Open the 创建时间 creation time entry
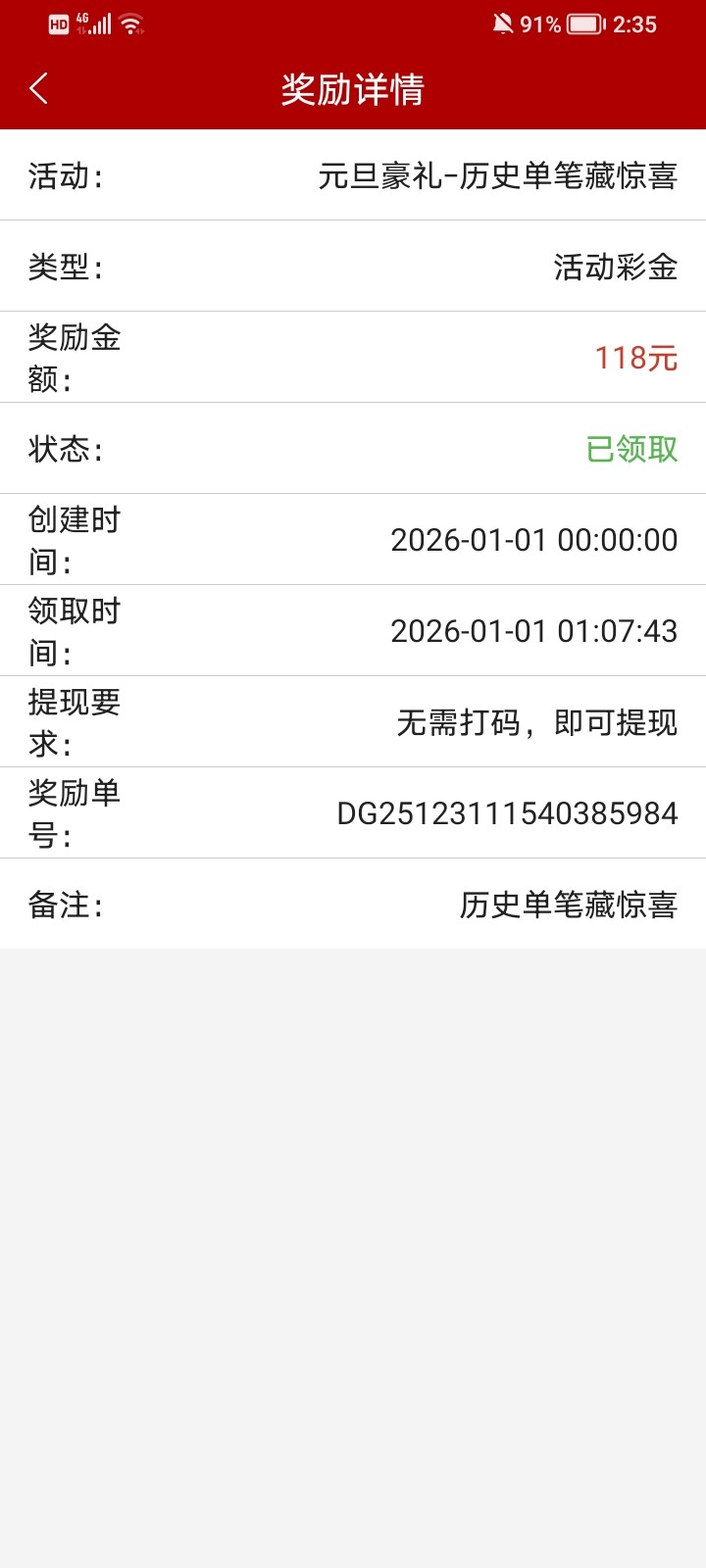The height and width of the screenshot is (1568, 706). [x=353, y=540]
